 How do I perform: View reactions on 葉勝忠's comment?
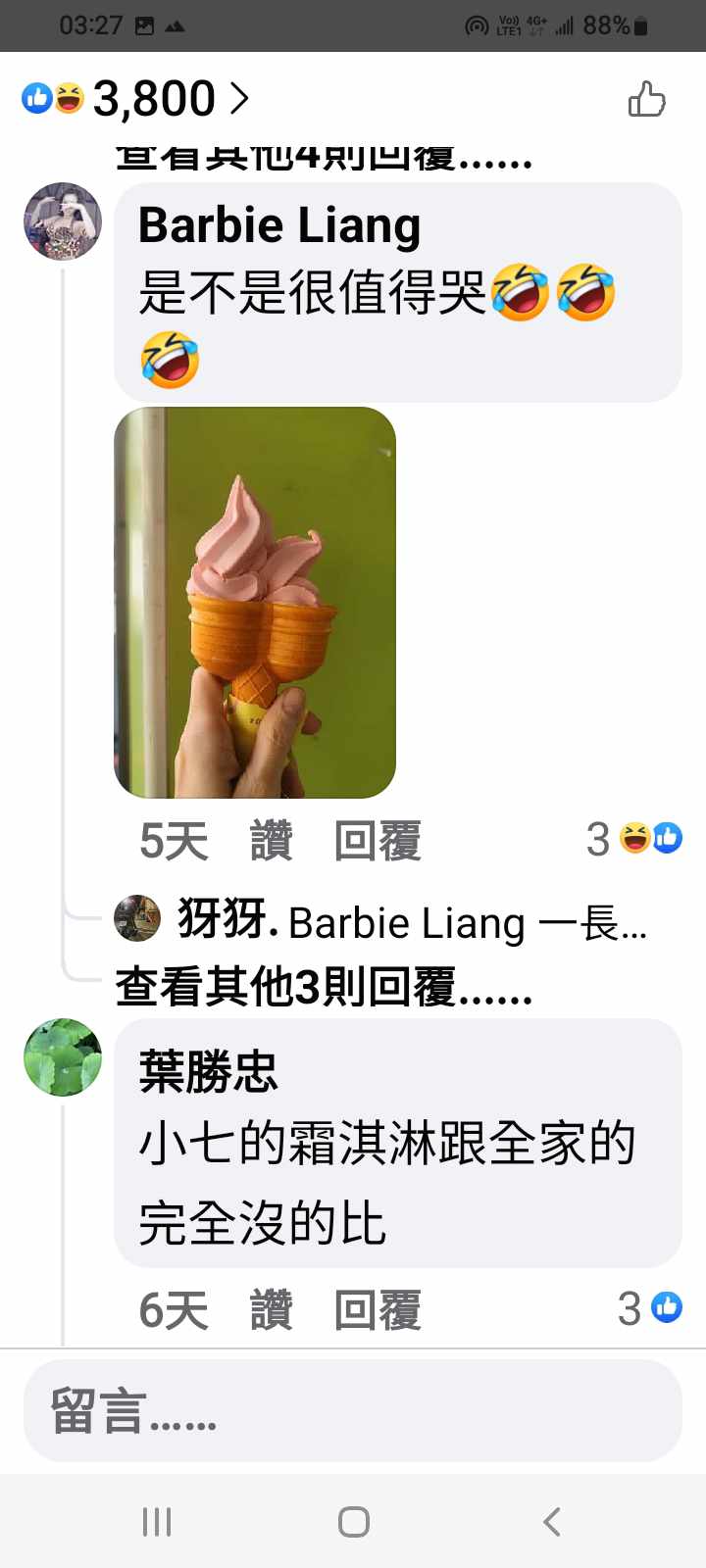(649, 1308)
